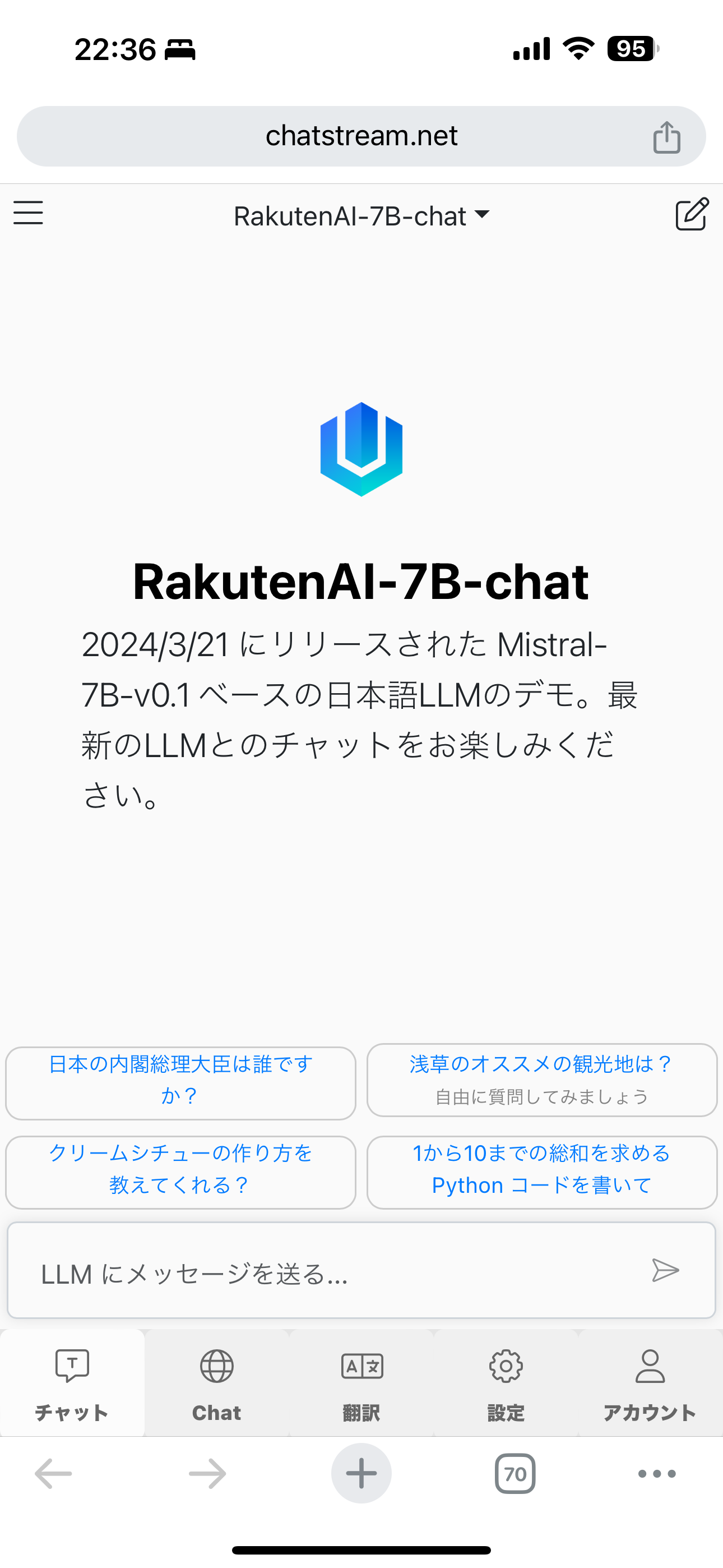Select the 日本の内閣総理大臣は誰ですか？ suggestion
The width and height of the screenshot is (723, 1568).
180,1083
